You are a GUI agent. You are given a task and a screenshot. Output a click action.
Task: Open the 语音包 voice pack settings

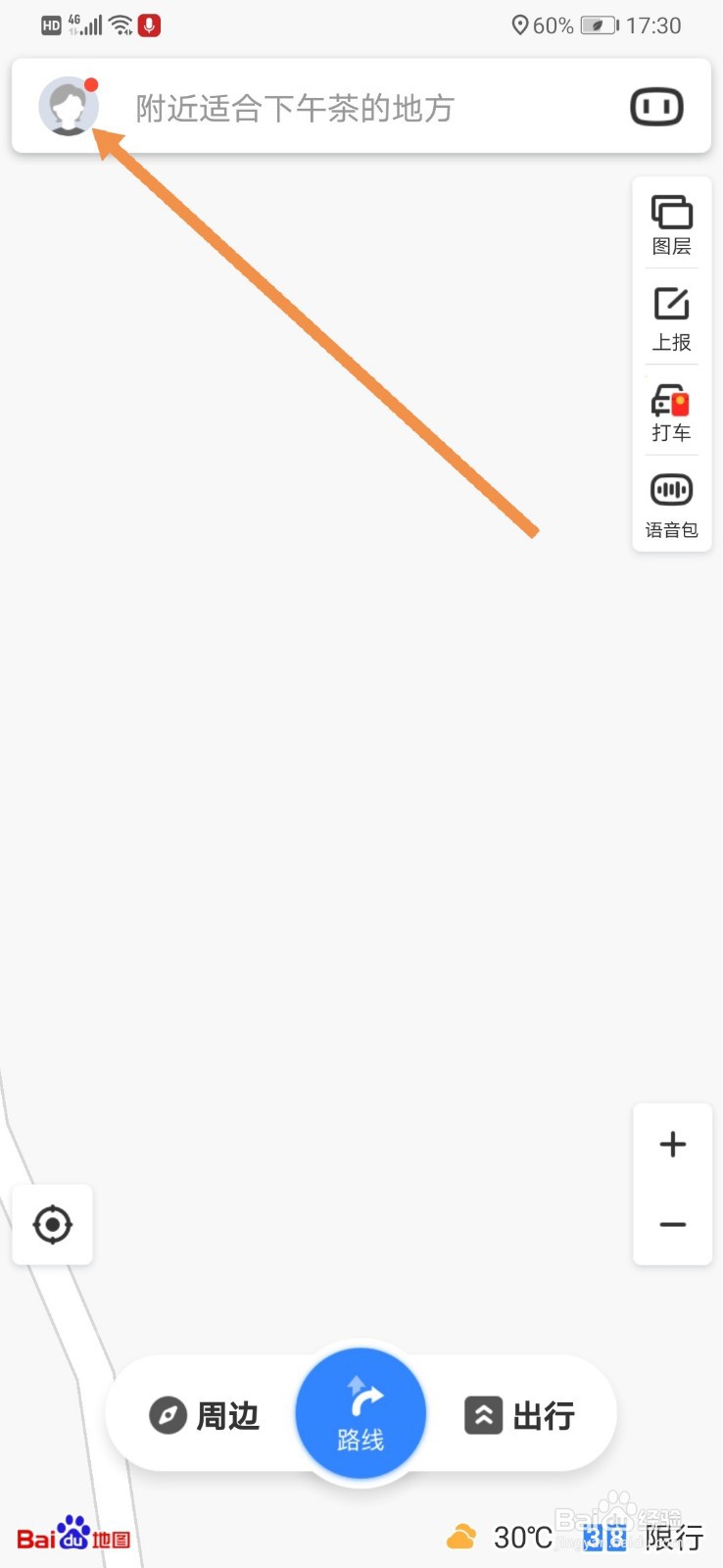(x=671, y=505)
